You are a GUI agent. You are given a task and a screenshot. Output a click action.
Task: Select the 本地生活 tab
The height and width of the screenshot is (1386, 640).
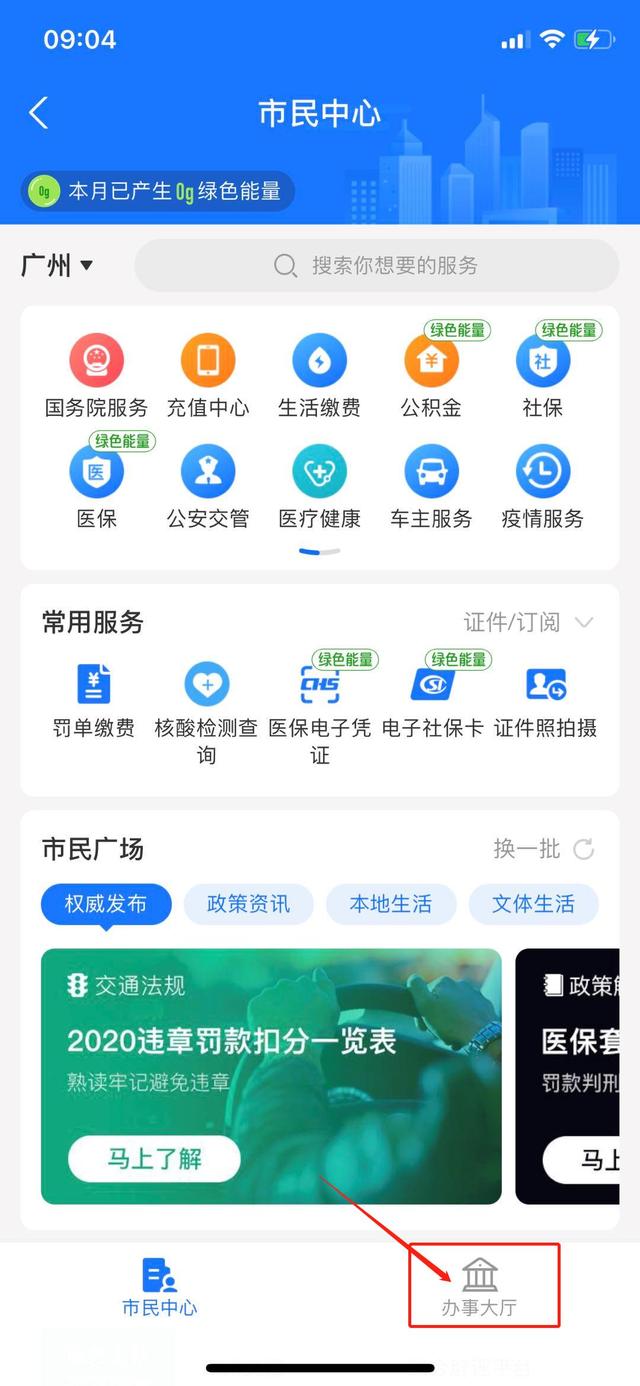pyautogui.click(x=390, y=904)
